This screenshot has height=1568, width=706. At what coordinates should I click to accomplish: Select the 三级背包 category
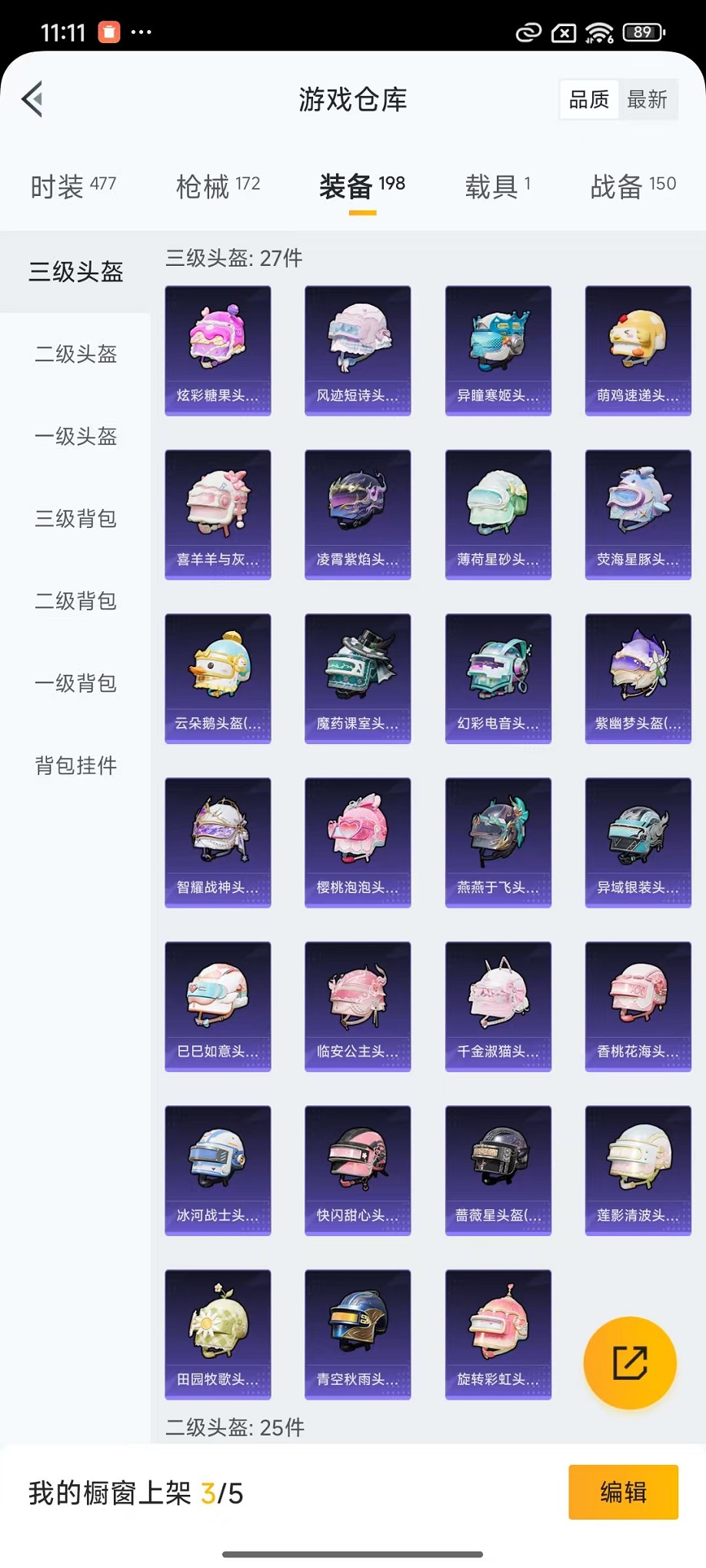(x=75, y=519)
